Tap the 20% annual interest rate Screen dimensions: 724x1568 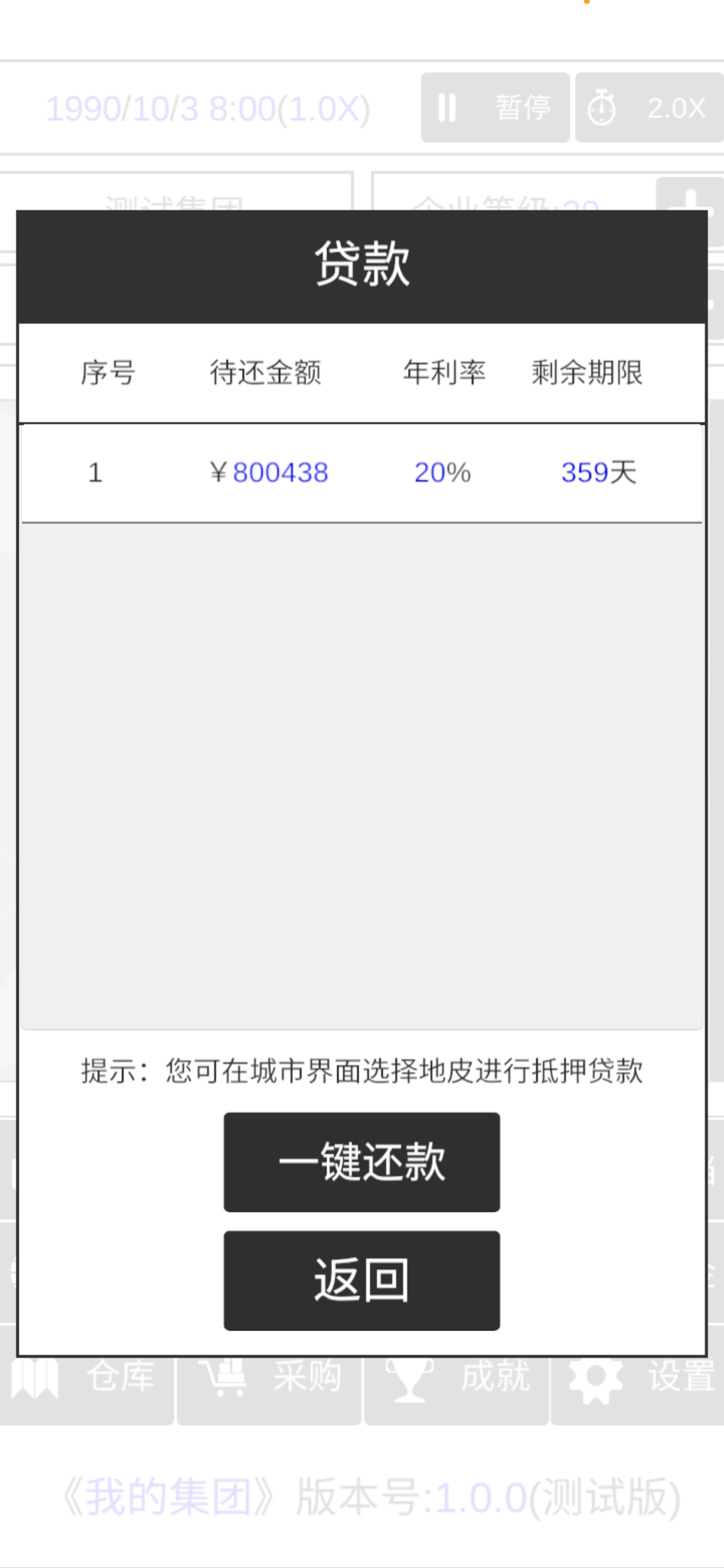pyautogui.click(x=442, y=472)
